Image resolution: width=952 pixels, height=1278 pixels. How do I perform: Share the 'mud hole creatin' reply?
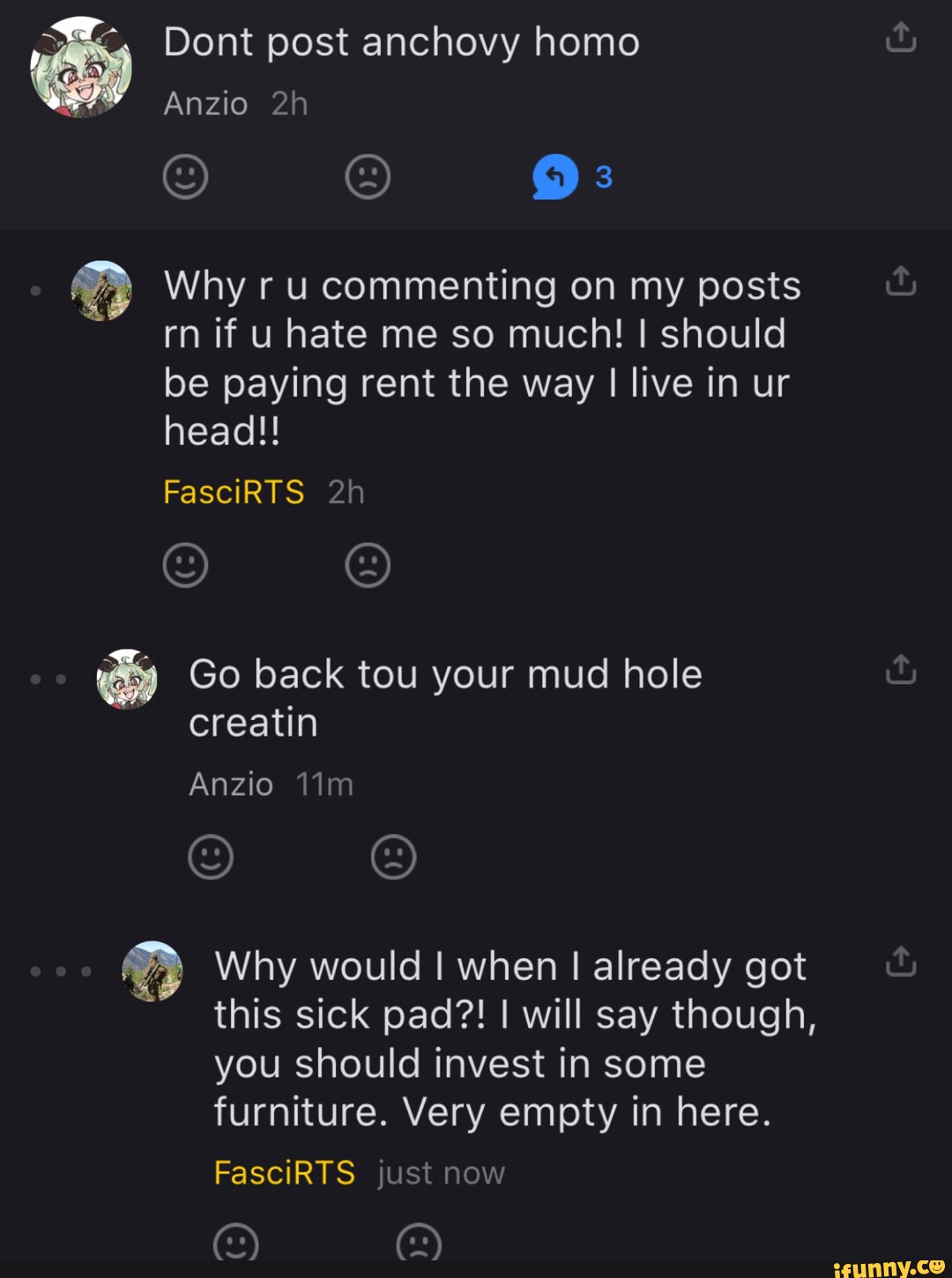pos(901,670)
